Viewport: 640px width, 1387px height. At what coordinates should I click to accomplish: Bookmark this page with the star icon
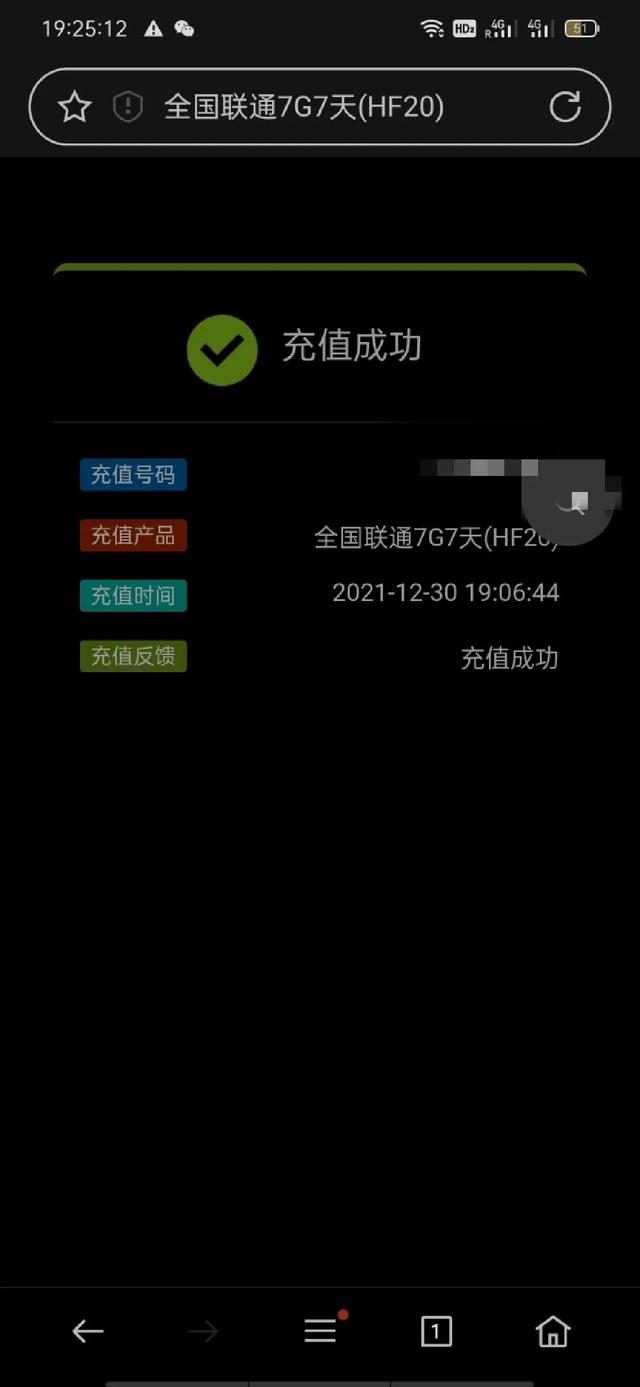tap(75, 107)
